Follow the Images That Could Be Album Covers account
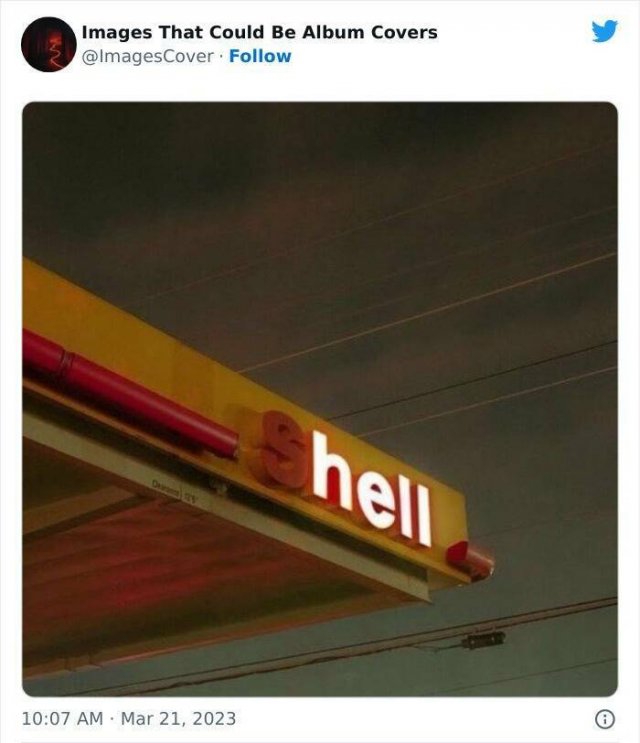The height and width of the screenshot is (743, 640). click(x=260, y=56)
